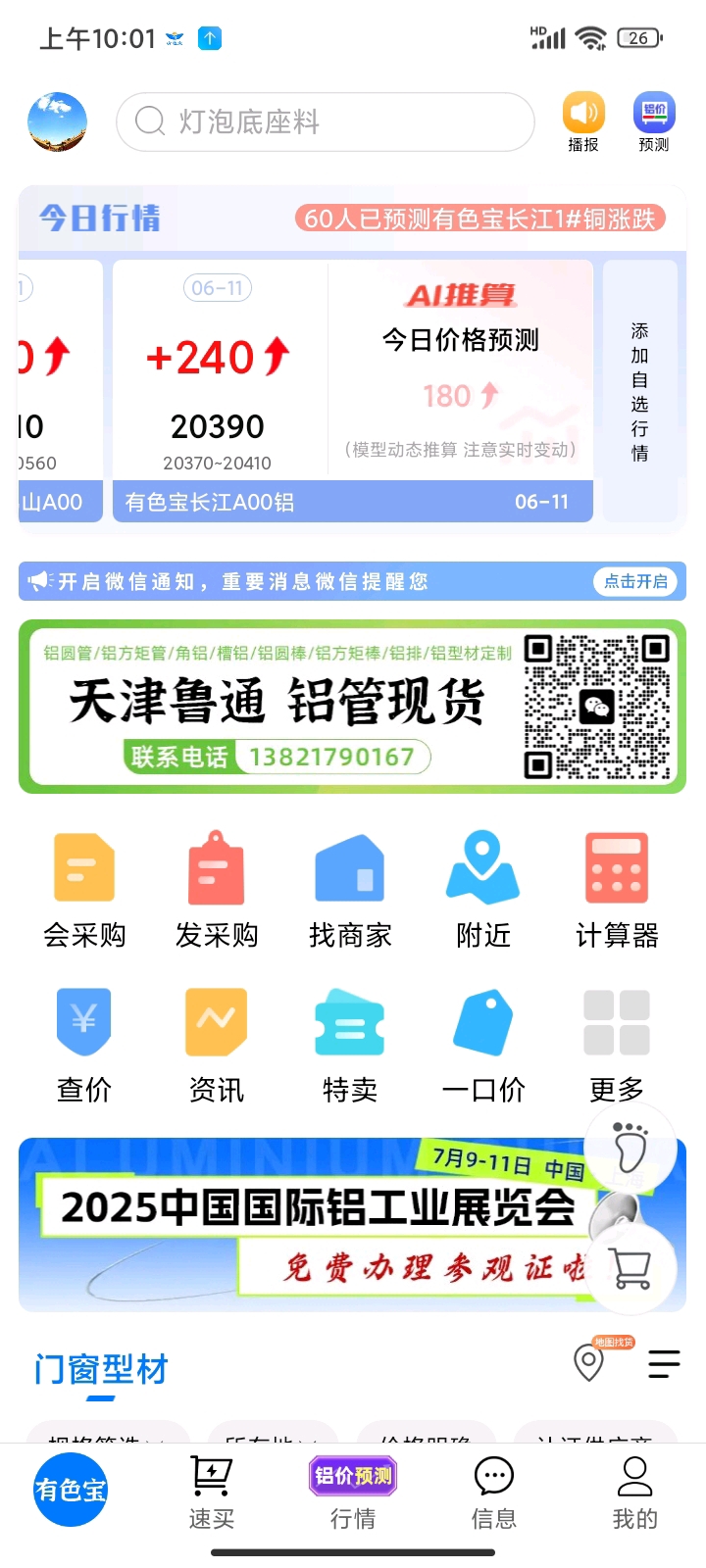Viewport: 706px width, 1568px height.
Task: Tap 点击开启 for WeChat notifications
Action: coord(635,581)
